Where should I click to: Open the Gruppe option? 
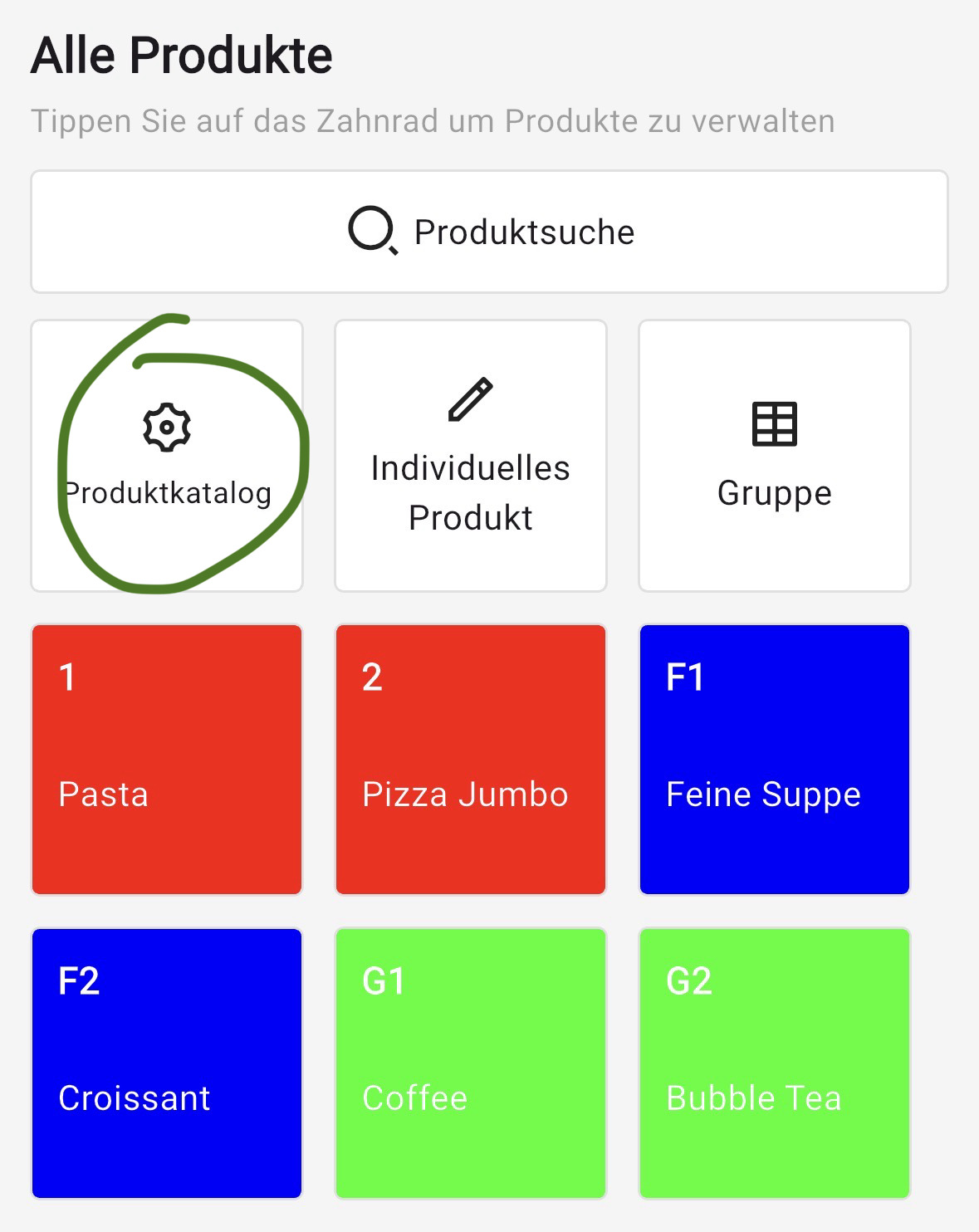point(774,455)
